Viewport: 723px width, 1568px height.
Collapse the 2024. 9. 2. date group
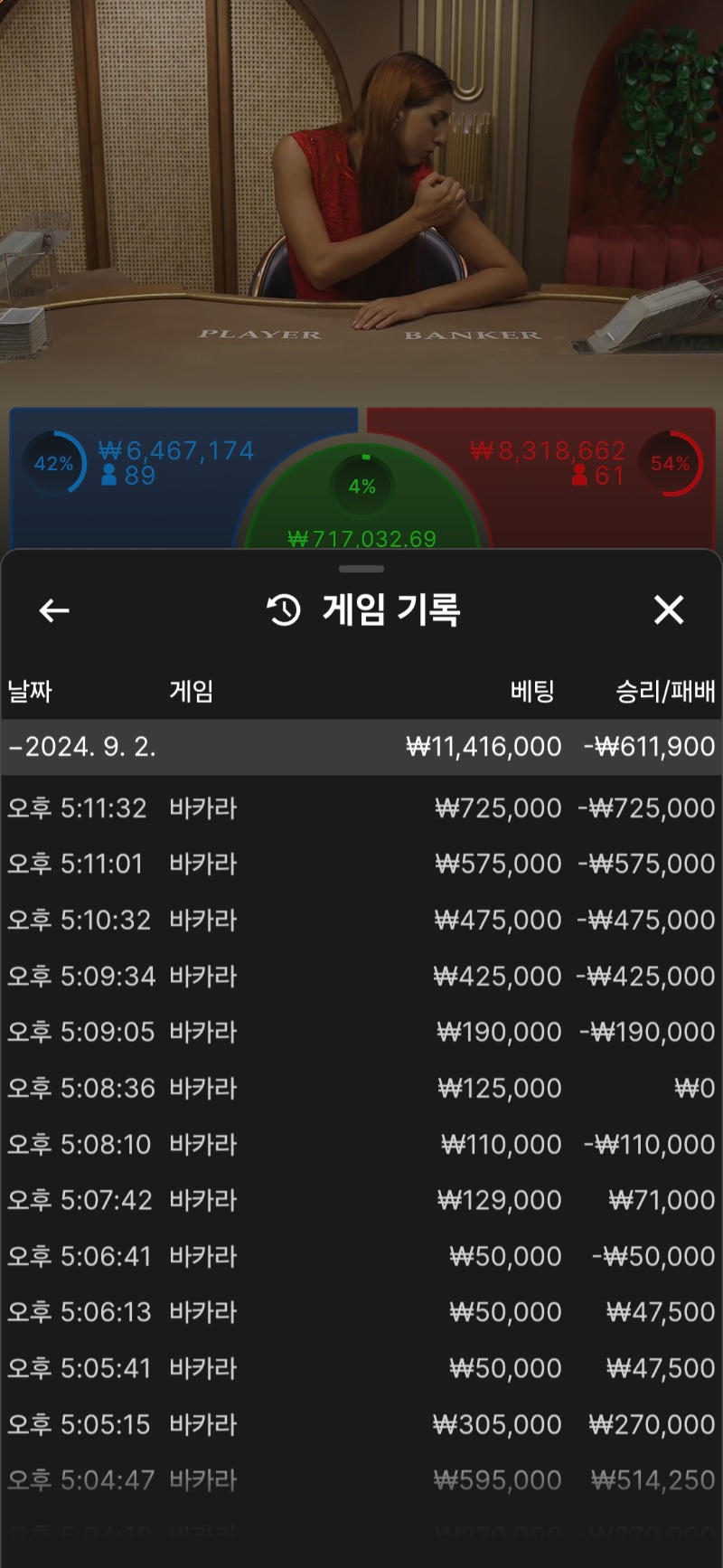361,747
